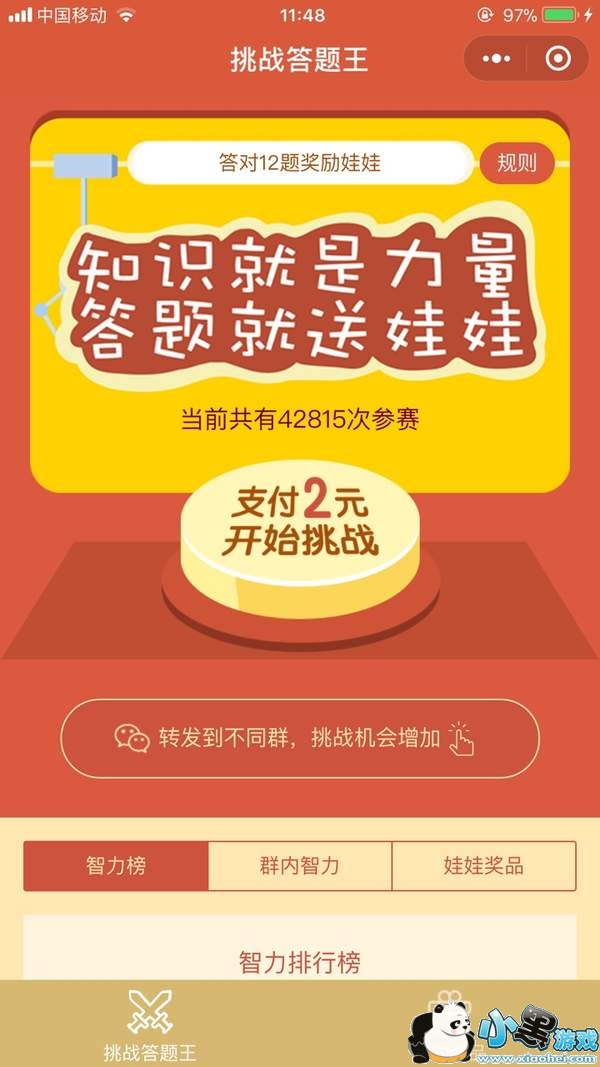
Task: Switch to the 智力榜 tab
Action: [116, 866]
